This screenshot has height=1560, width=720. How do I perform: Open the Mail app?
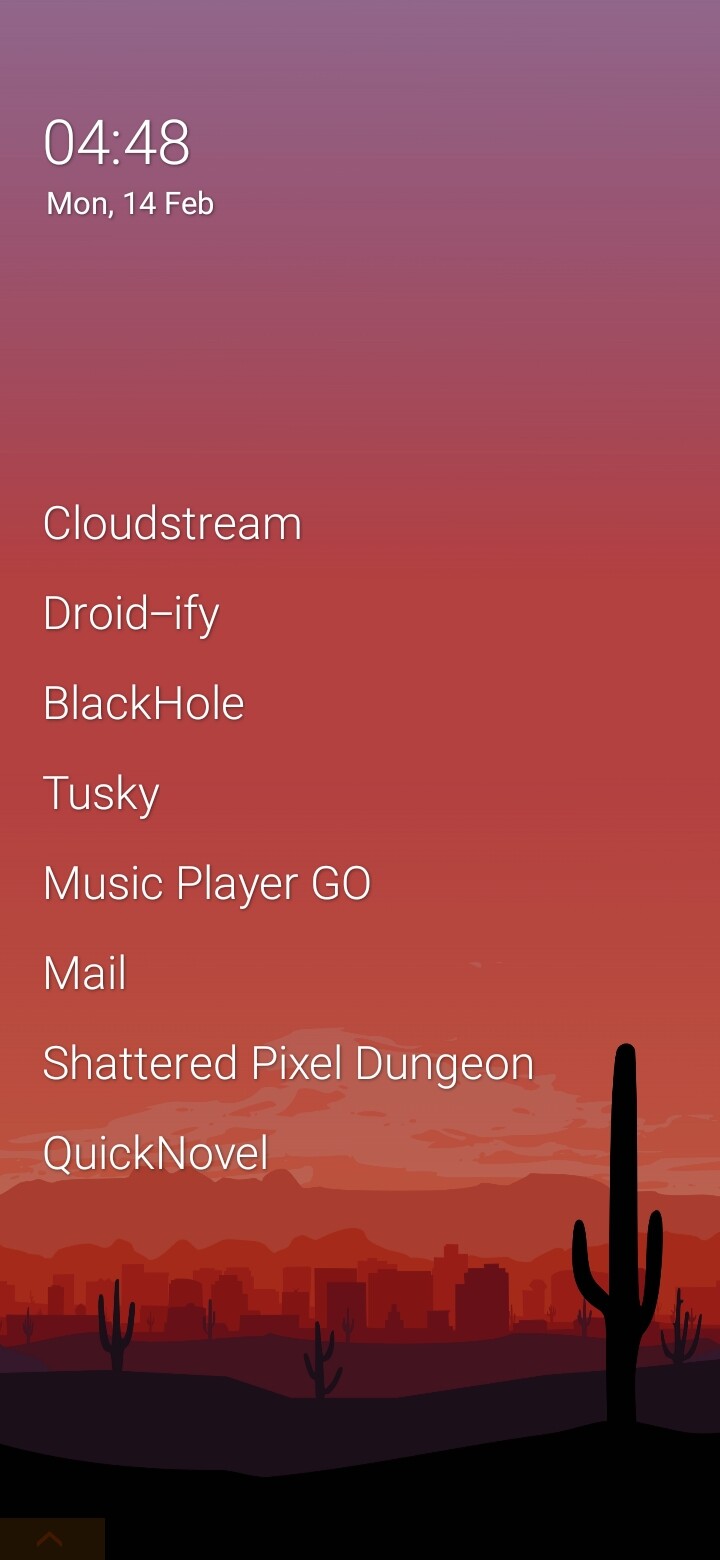click(x=85, y=973)
